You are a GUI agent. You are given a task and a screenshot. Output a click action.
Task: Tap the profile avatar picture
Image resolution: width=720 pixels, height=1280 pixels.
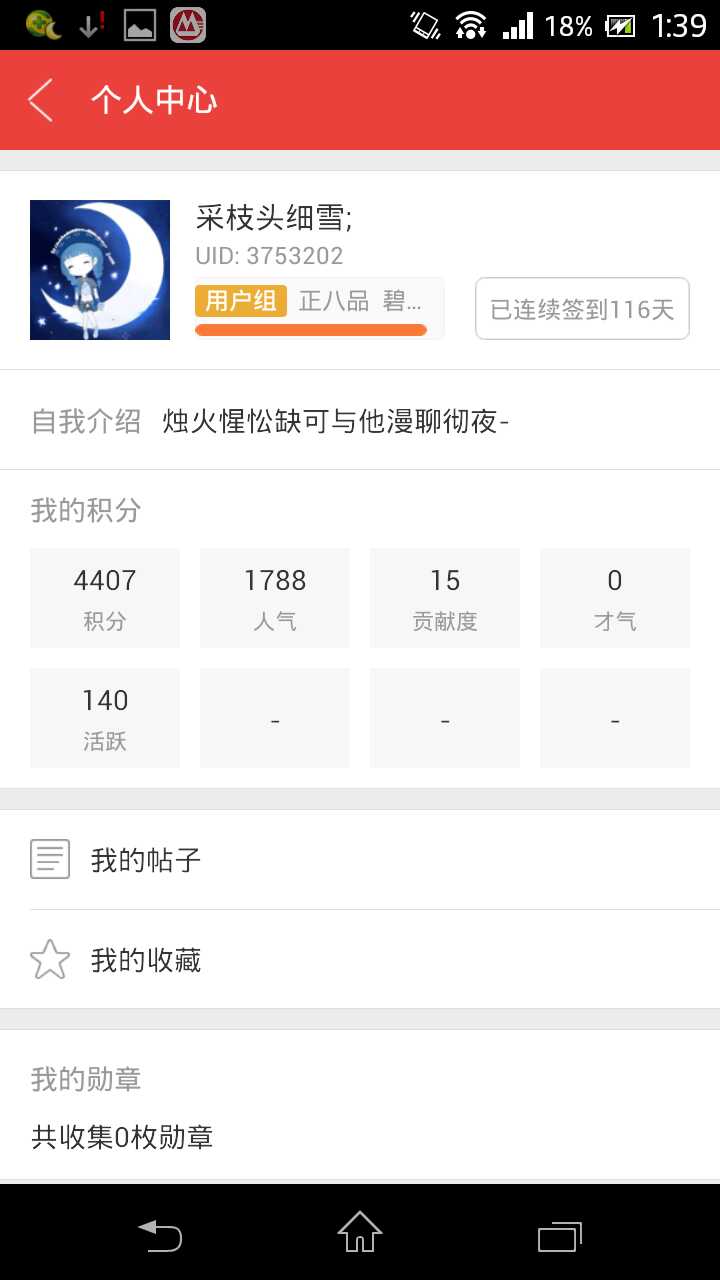tap(100, 270)
